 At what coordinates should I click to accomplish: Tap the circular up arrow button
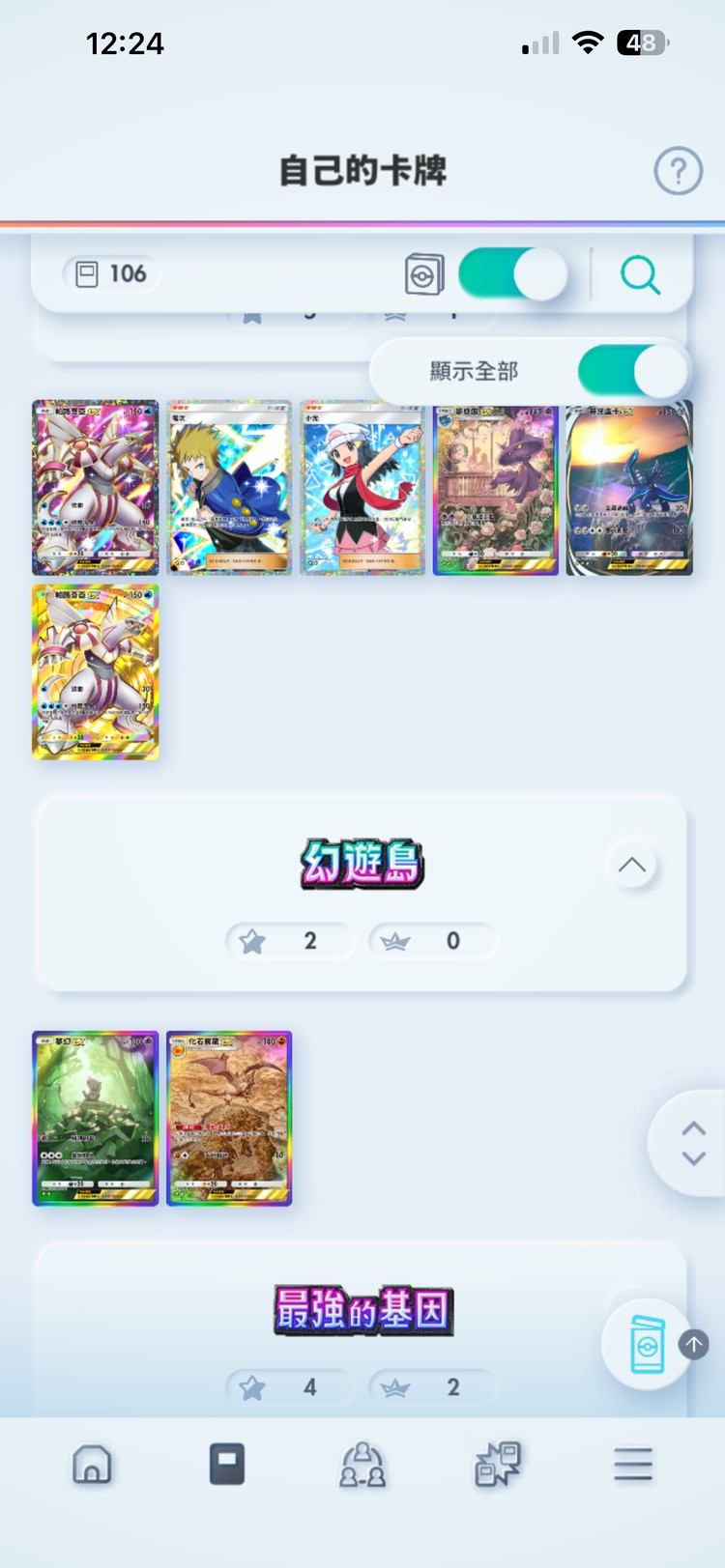click(x=692, y=1343)
